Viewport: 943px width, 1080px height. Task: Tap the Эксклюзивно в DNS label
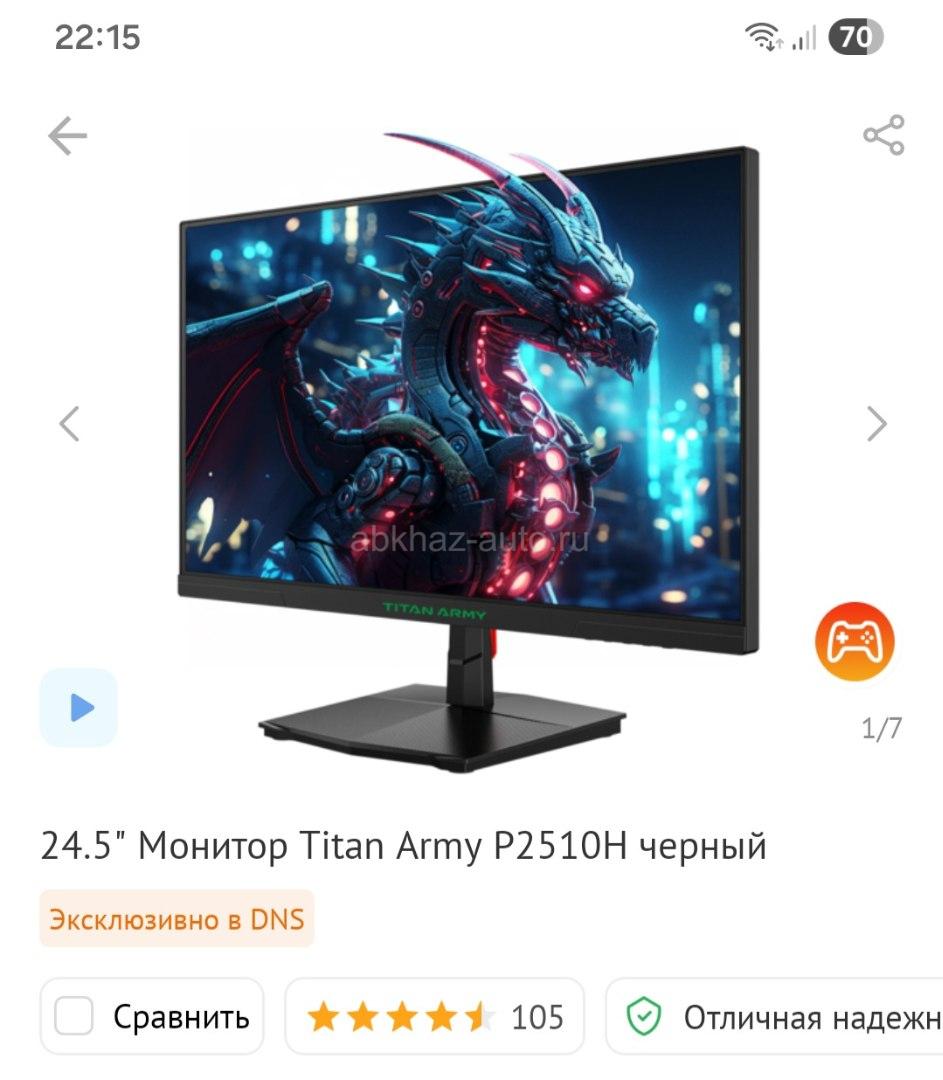(x=177, y=918)
